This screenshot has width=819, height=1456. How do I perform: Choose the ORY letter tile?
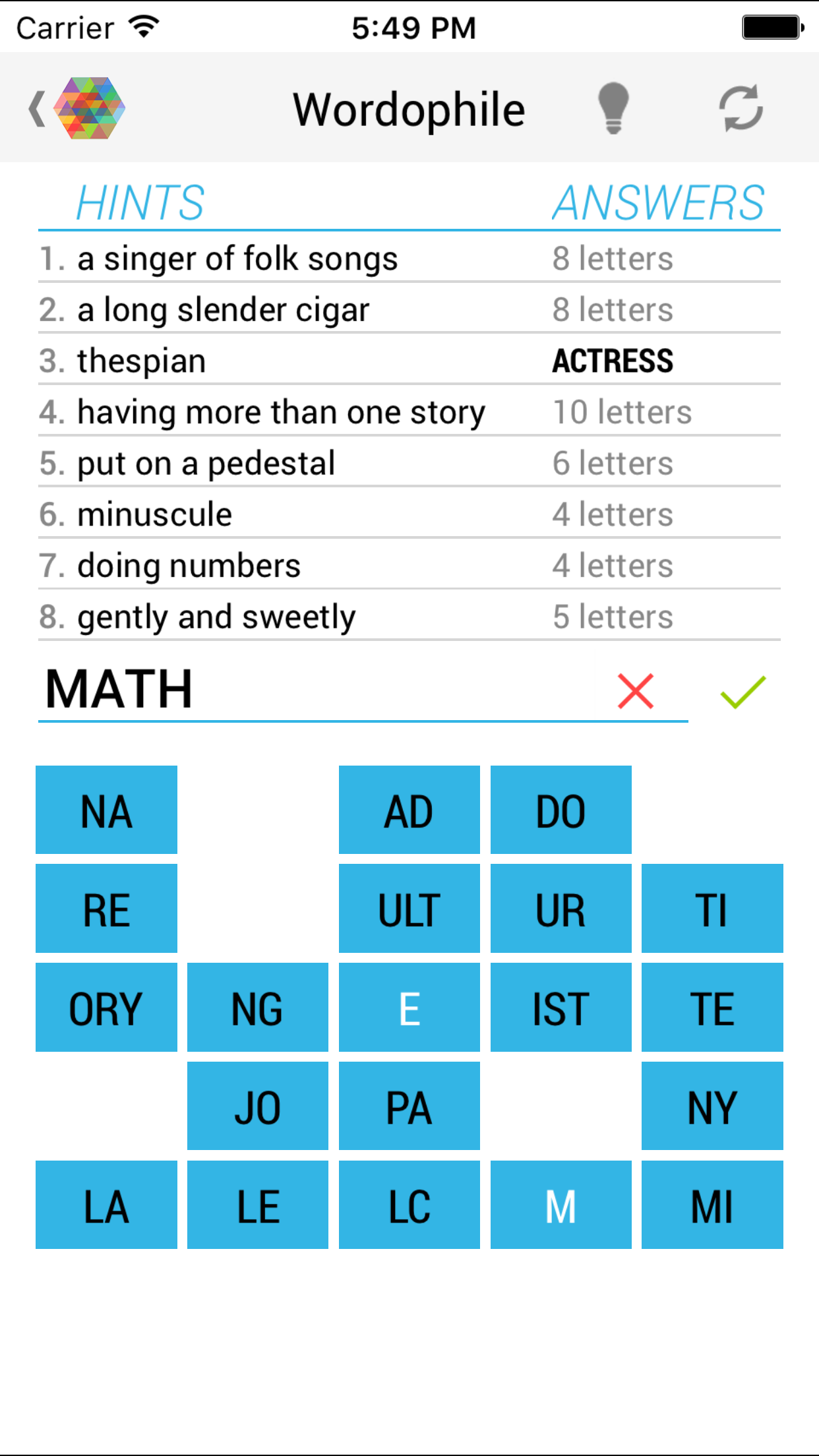[106, 1008]
